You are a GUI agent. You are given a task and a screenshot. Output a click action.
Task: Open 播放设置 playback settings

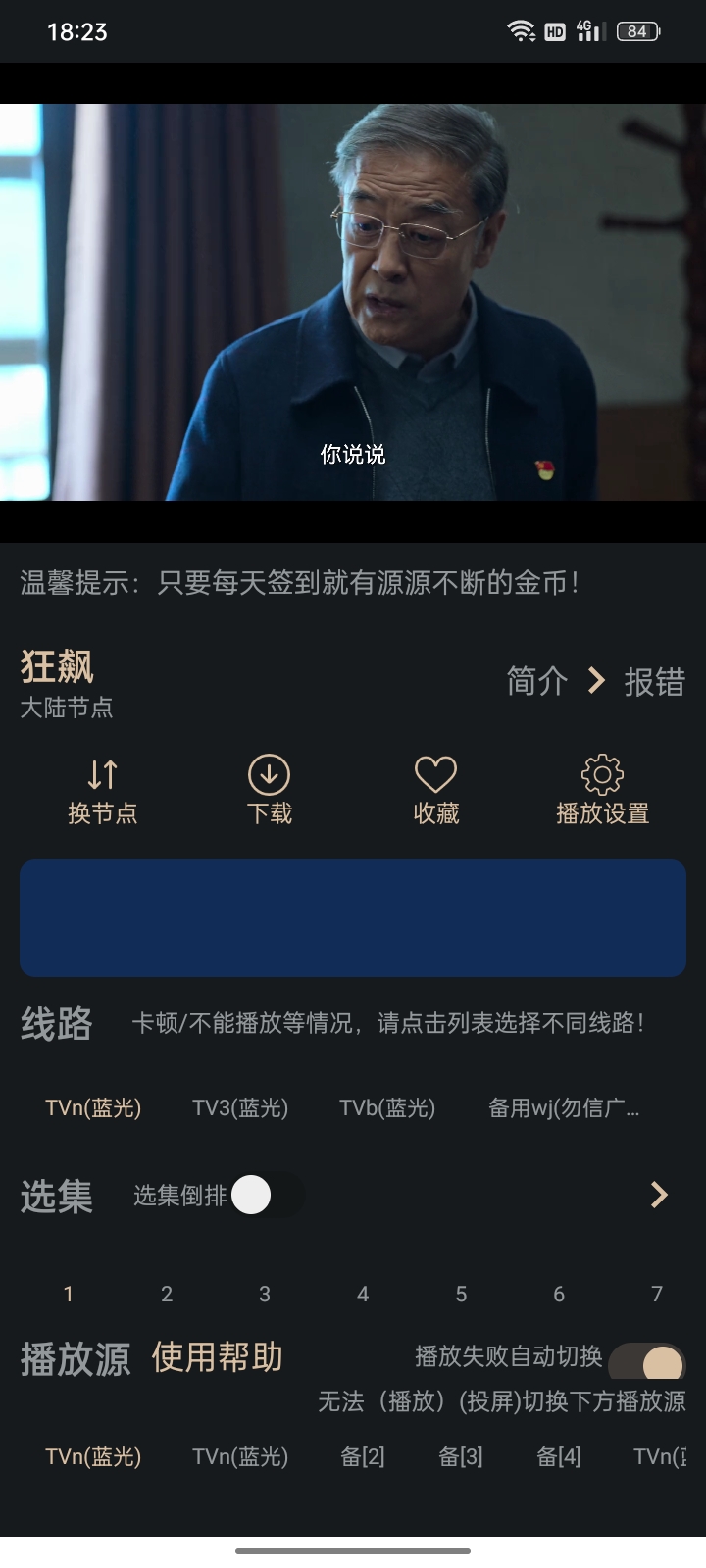click(603, 792)
